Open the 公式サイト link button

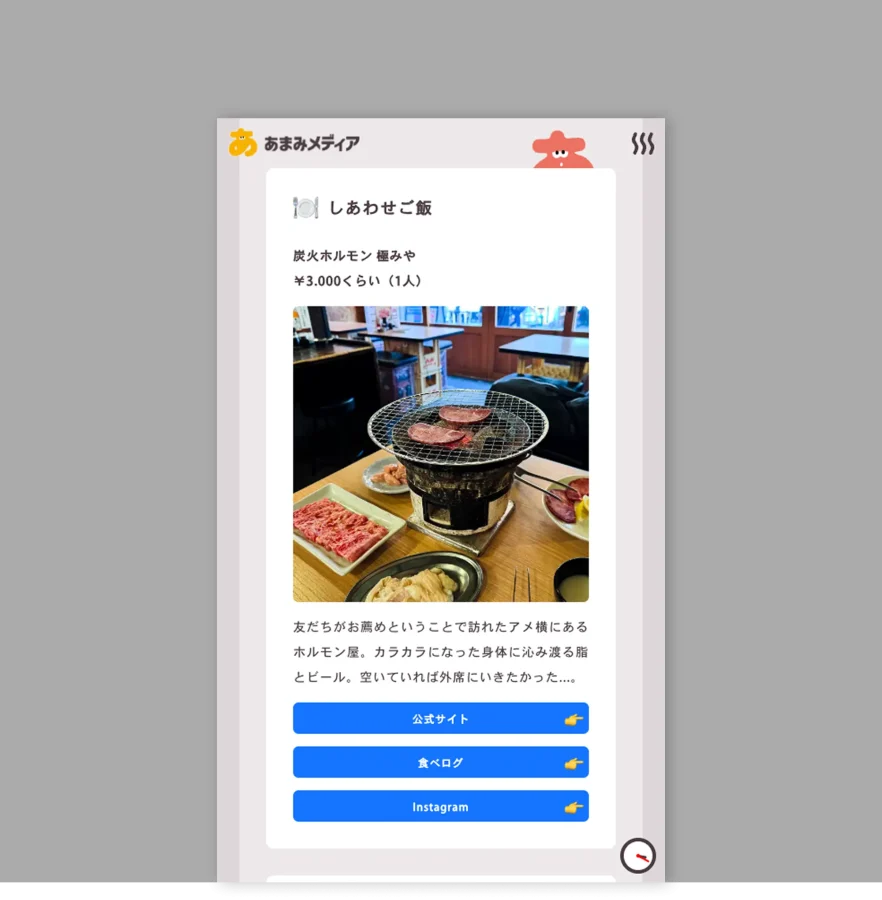tap(440, 719)
